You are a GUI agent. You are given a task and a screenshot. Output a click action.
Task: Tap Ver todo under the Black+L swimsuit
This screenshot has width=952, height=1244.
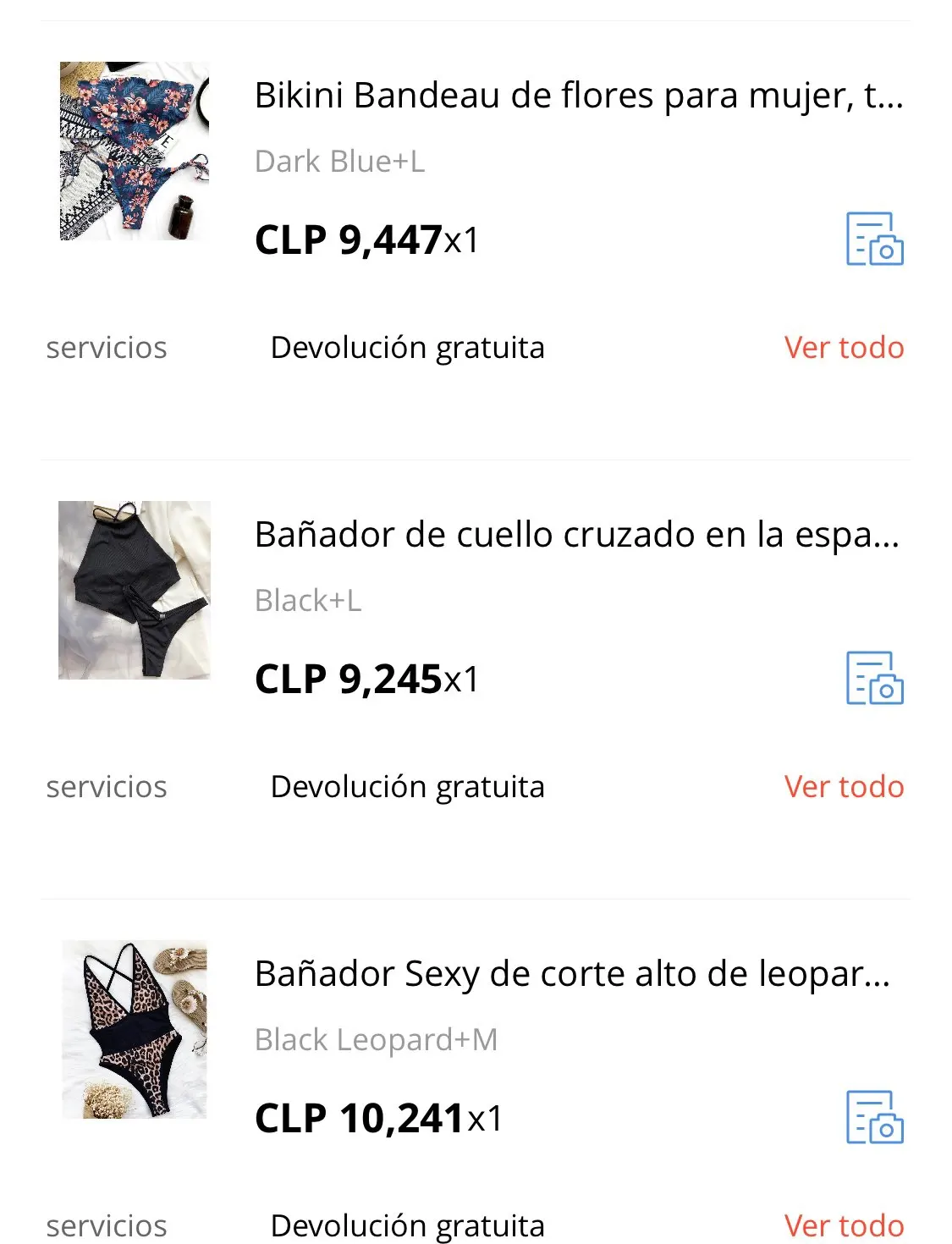[844, 787]
